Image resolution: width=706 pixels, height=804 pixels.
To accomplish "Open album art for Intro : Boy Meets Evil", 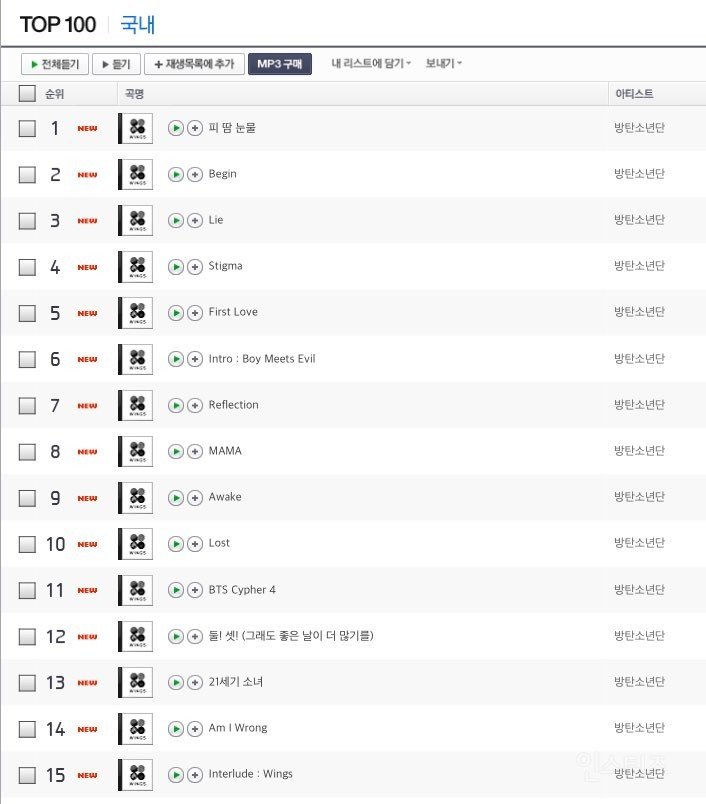I will coord(136,359).
